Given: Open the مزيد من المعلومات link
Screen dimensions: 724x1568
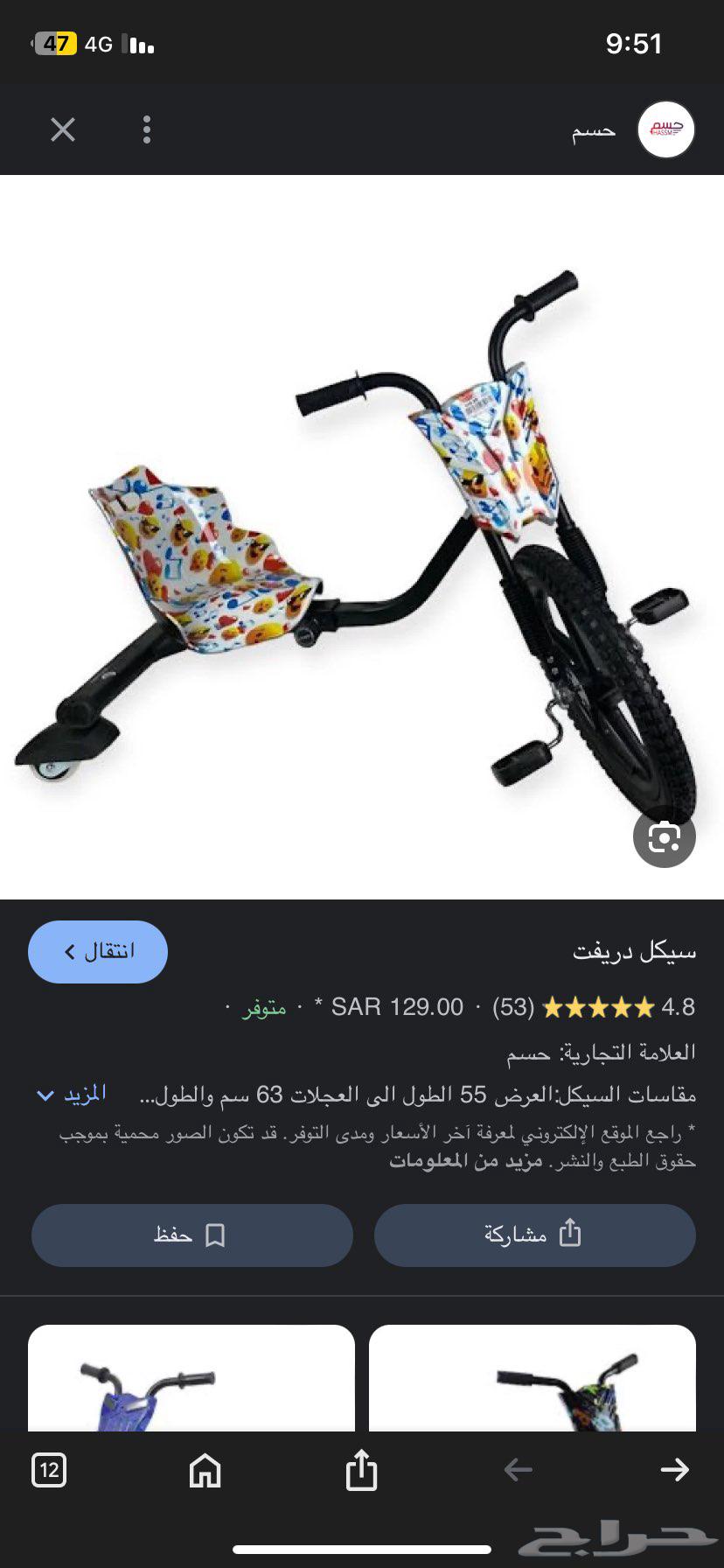Looking at the screenshot, I should point(465,1161).
